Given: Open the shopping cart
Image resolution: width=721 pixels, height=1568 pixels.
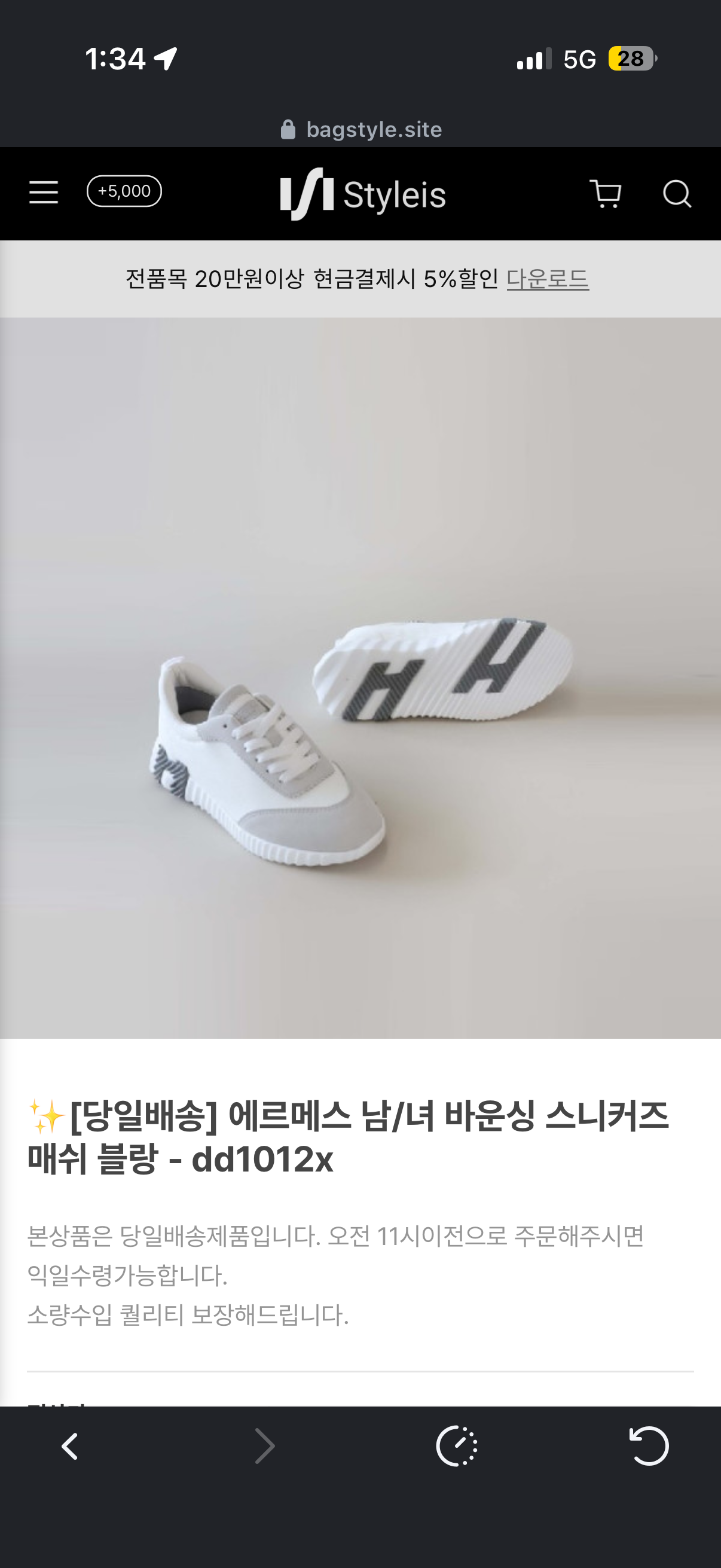Looking at the screenshot, I should pyautogui.click(x=606, y=194).
